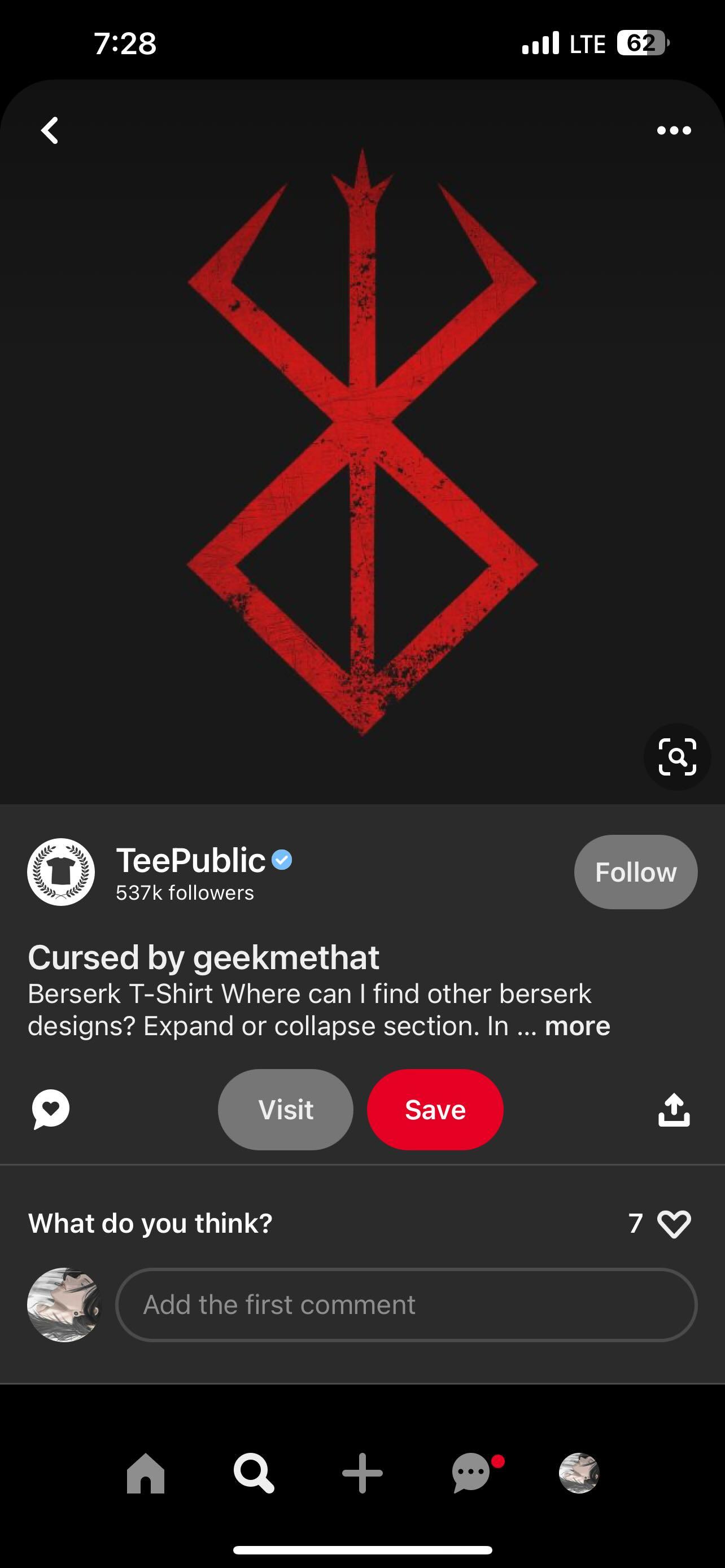The image size is (725, 1568).
Task: Add the first comment
Action: (406, 1304)
